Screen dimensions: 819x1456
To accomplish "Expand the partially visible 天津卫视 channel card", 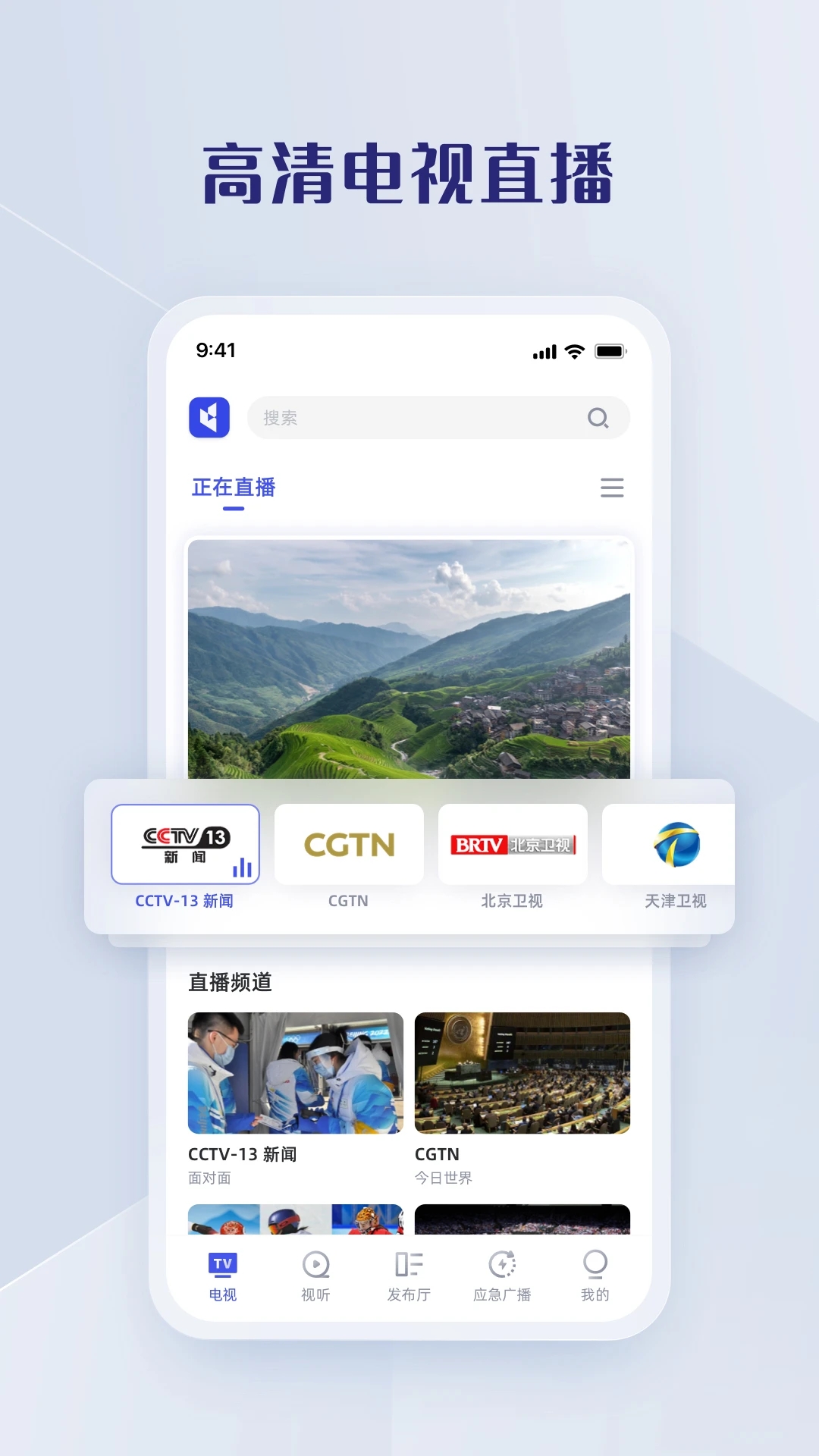I will (x=675, y=844).
